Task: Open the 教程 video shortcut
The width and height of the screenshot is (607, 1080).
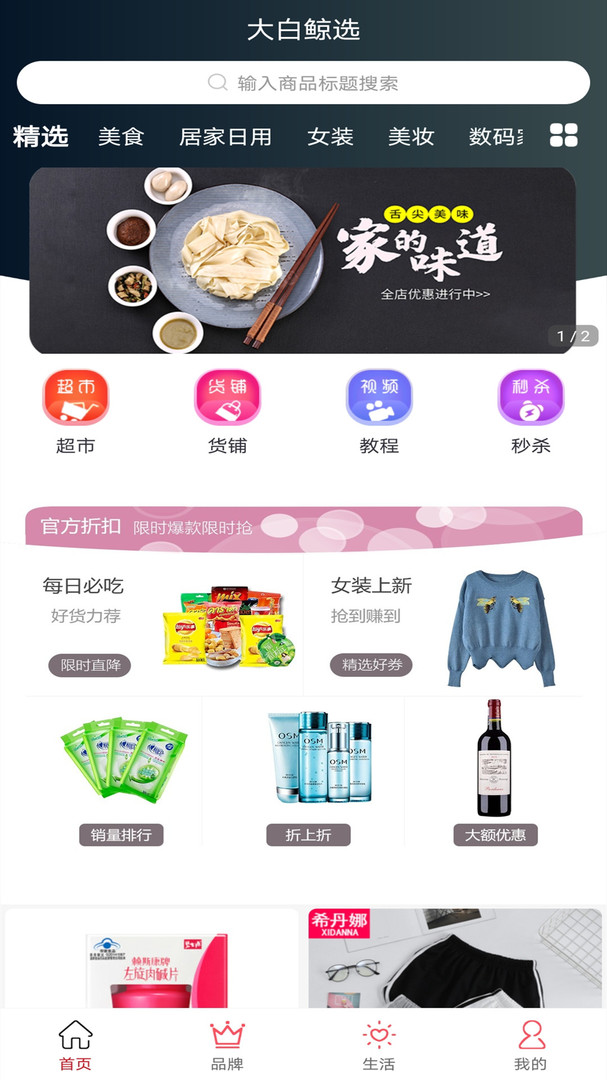Action: click(x=379, y=412)
